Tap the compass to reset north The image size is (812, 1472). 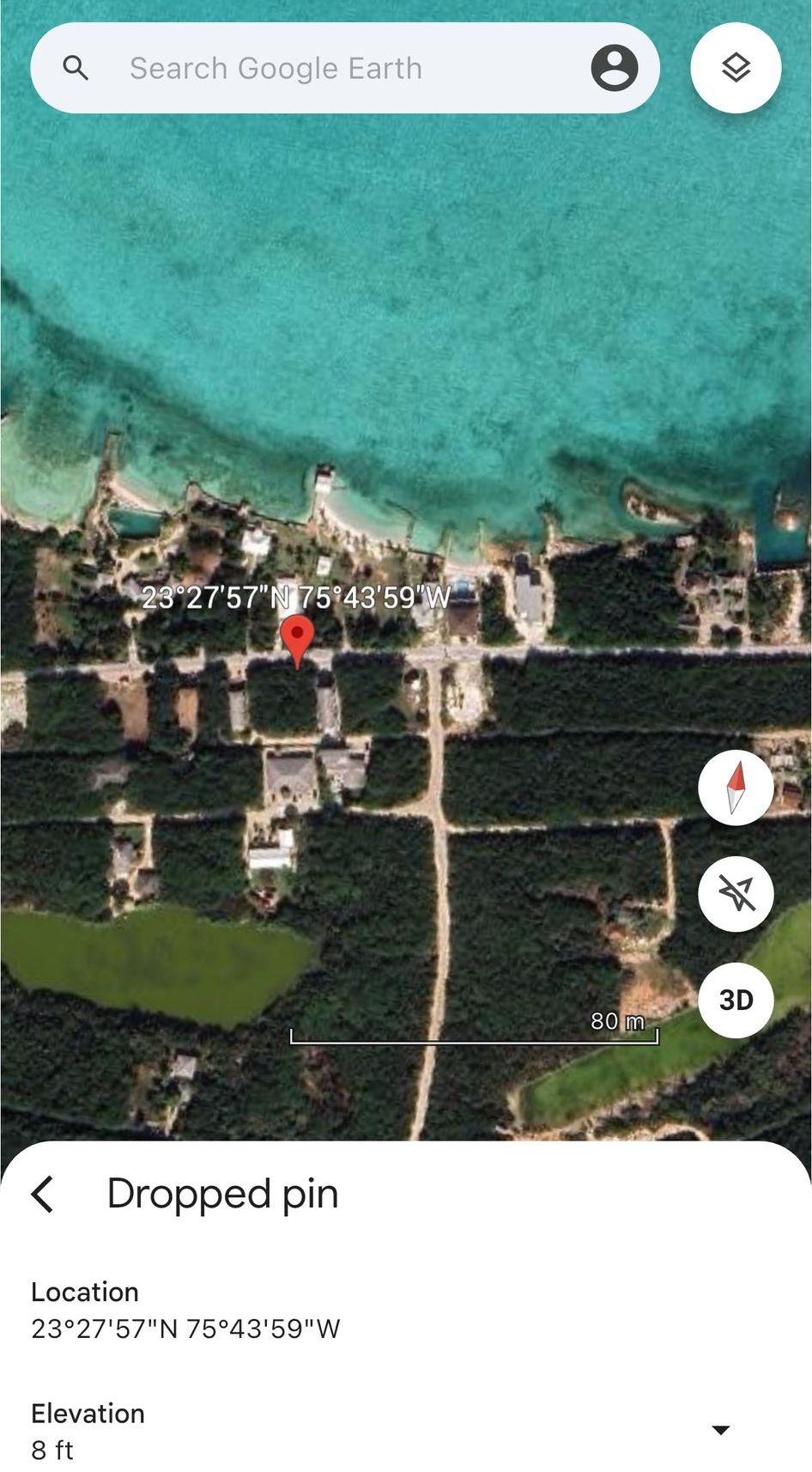click(736, 788)
